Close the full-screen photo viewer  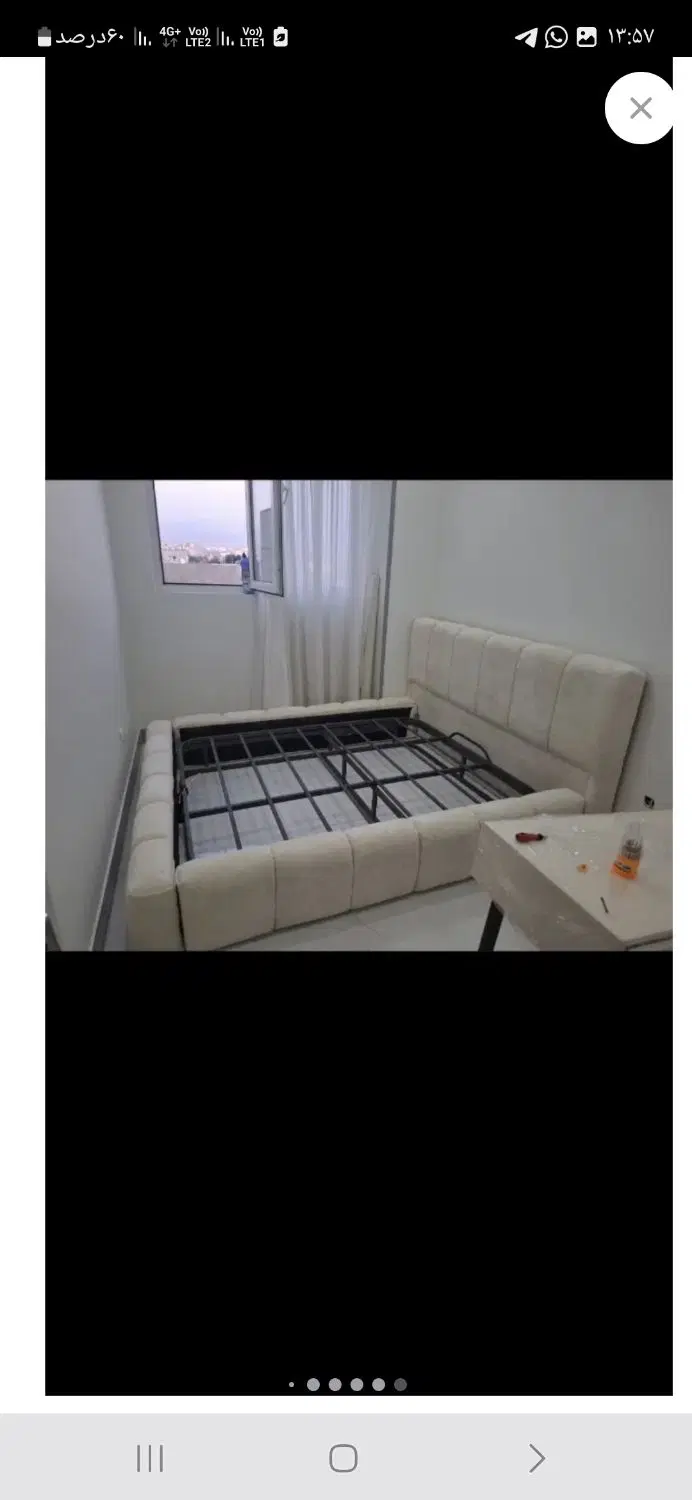pyautogui.click(x=641, y=108)
